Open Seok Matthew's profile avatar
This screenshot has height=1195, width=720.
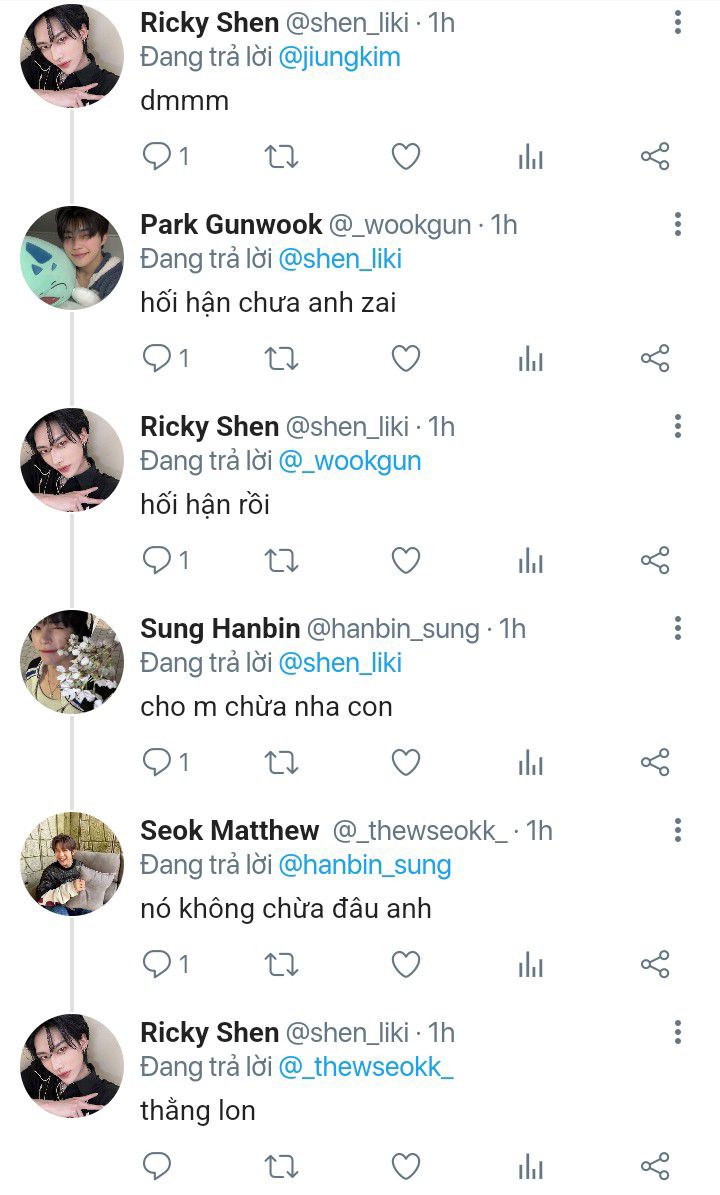[72, 864]
